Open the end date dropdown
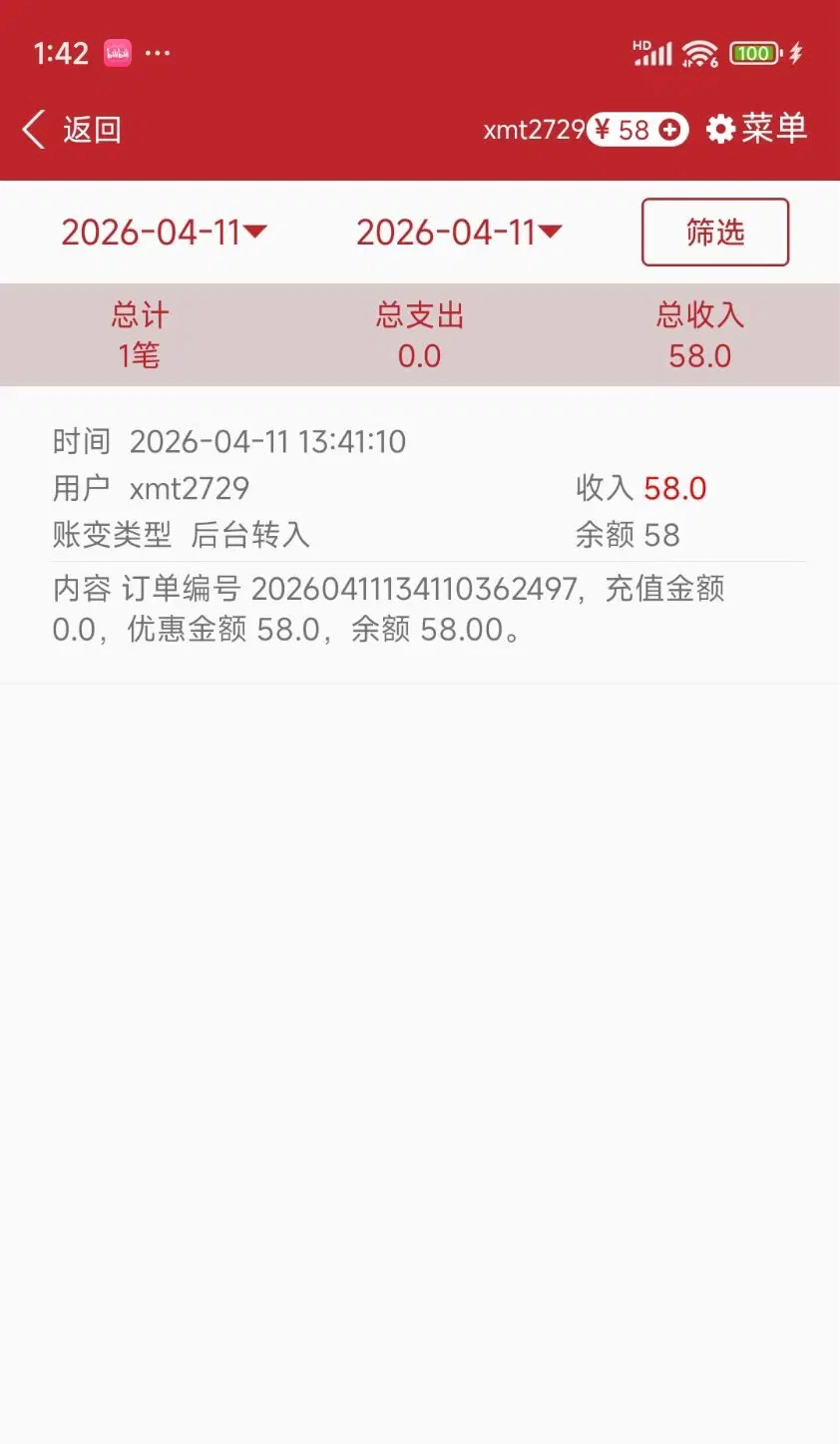840x1444 pixels. (x=459, y=233)
